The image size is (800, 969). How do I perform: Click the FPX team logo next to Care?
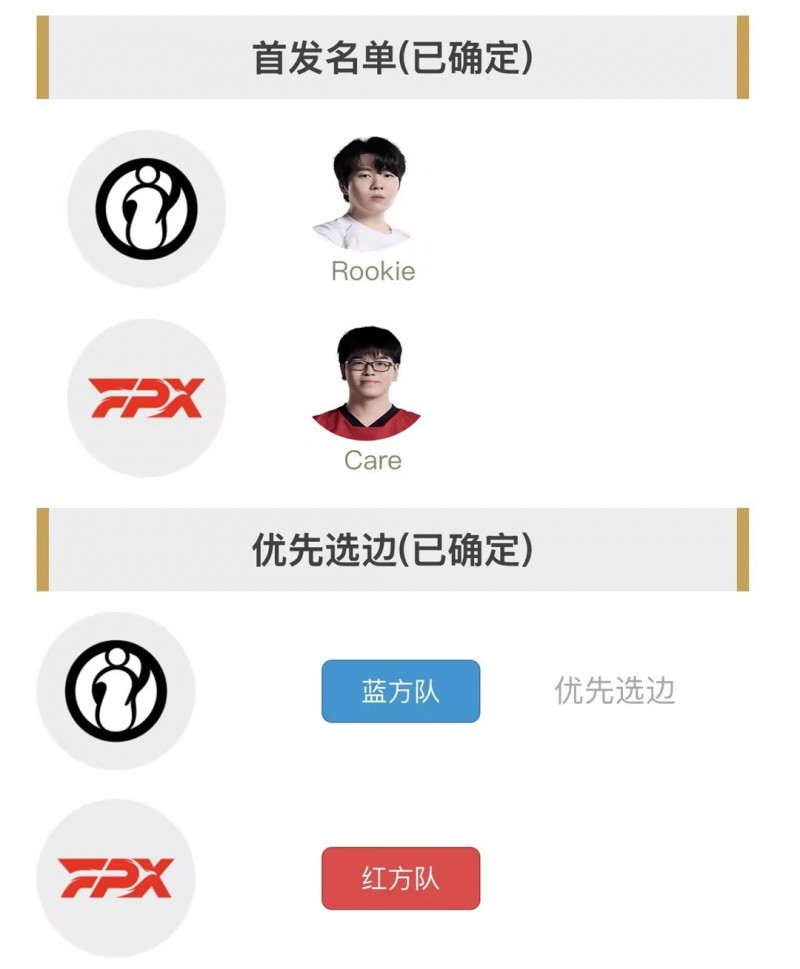[145, 397]
